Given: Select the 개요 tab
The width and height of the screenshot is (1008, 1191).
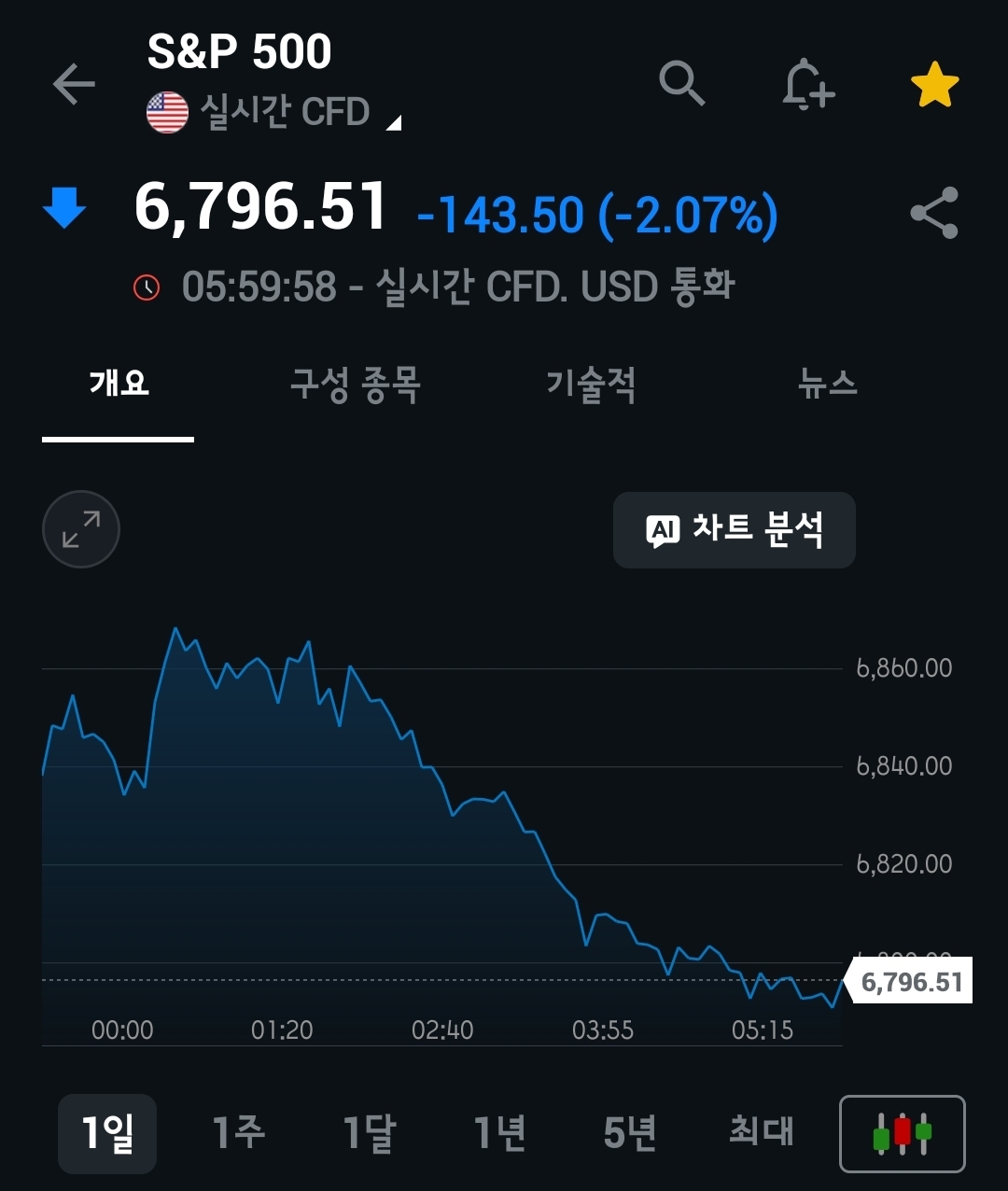Looking at the screenshot, I should coord(119,384).
